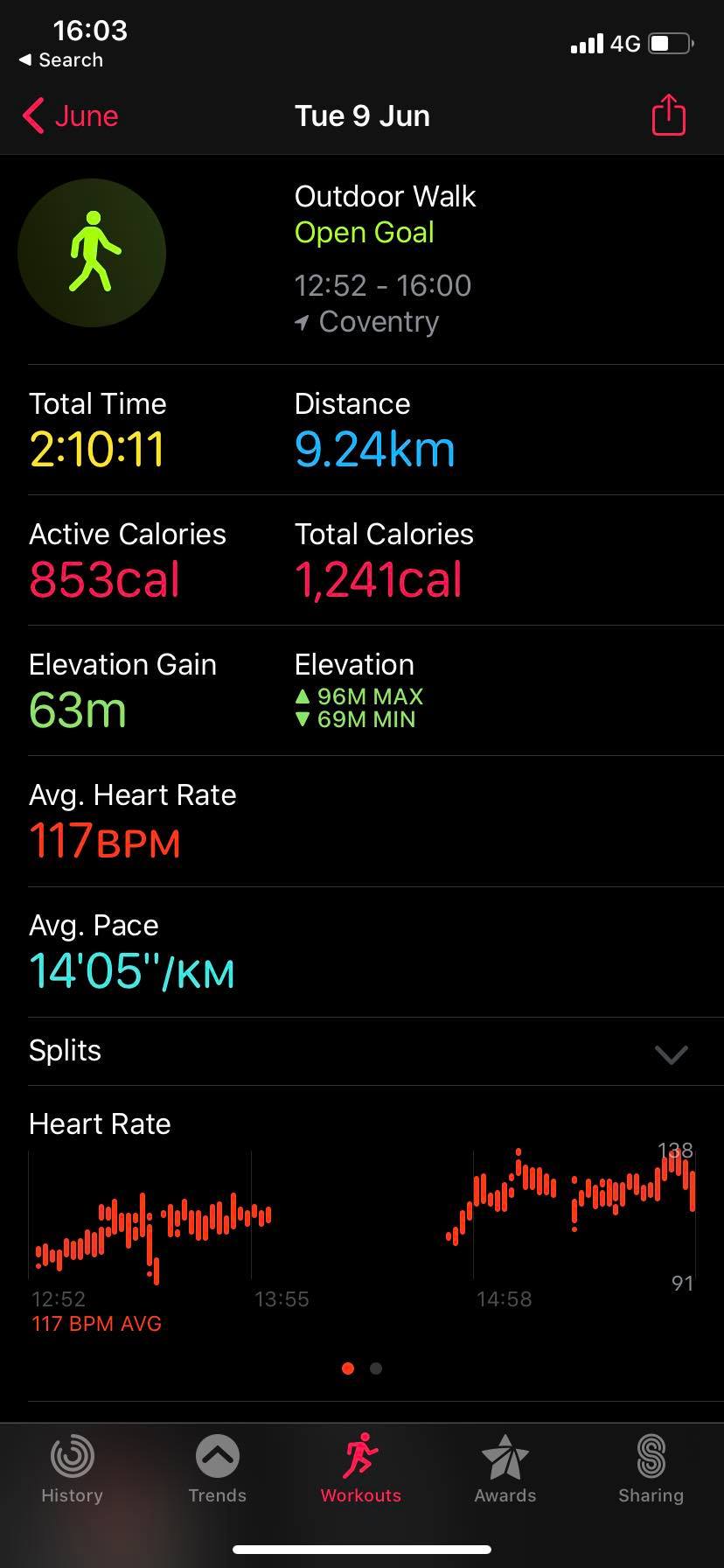Tap the heart rate page indicator dots

[362, 1368]
